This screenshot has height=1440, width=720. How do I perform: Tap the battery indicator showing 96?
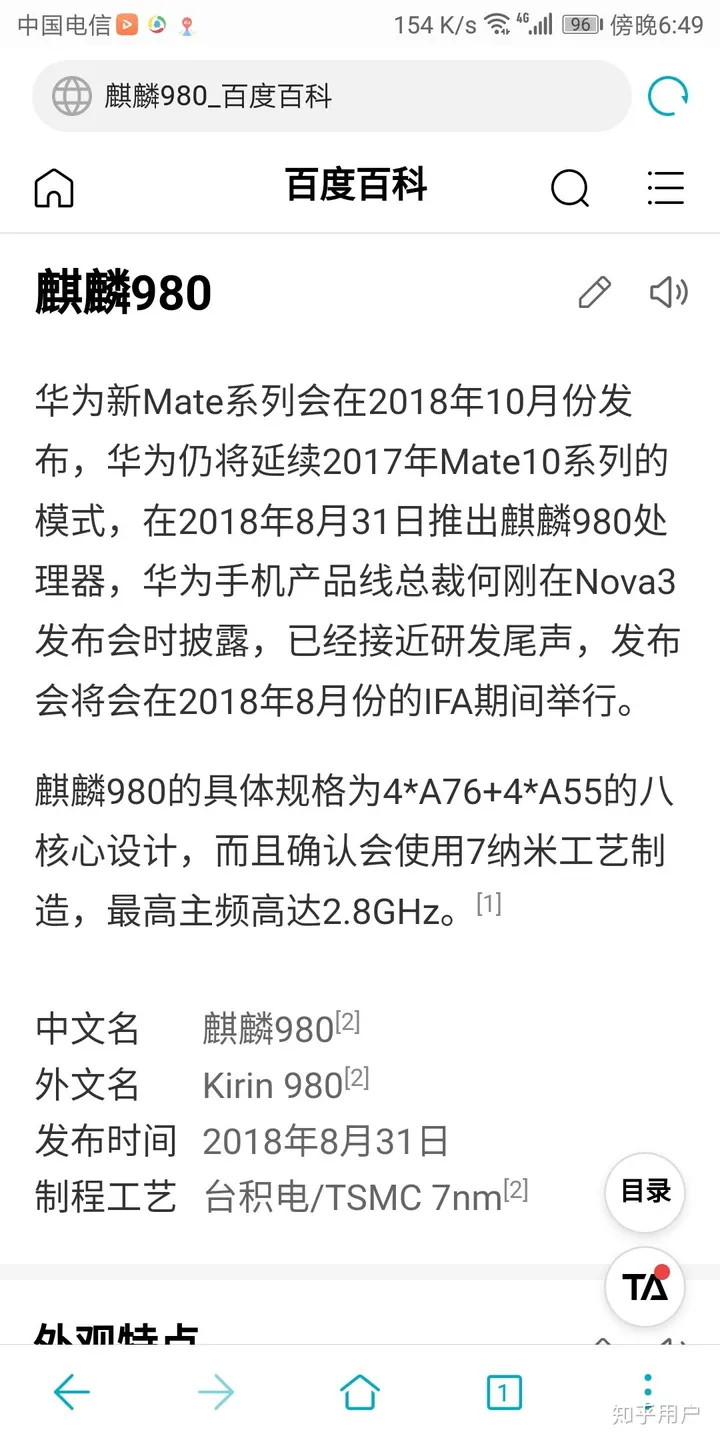580,27
